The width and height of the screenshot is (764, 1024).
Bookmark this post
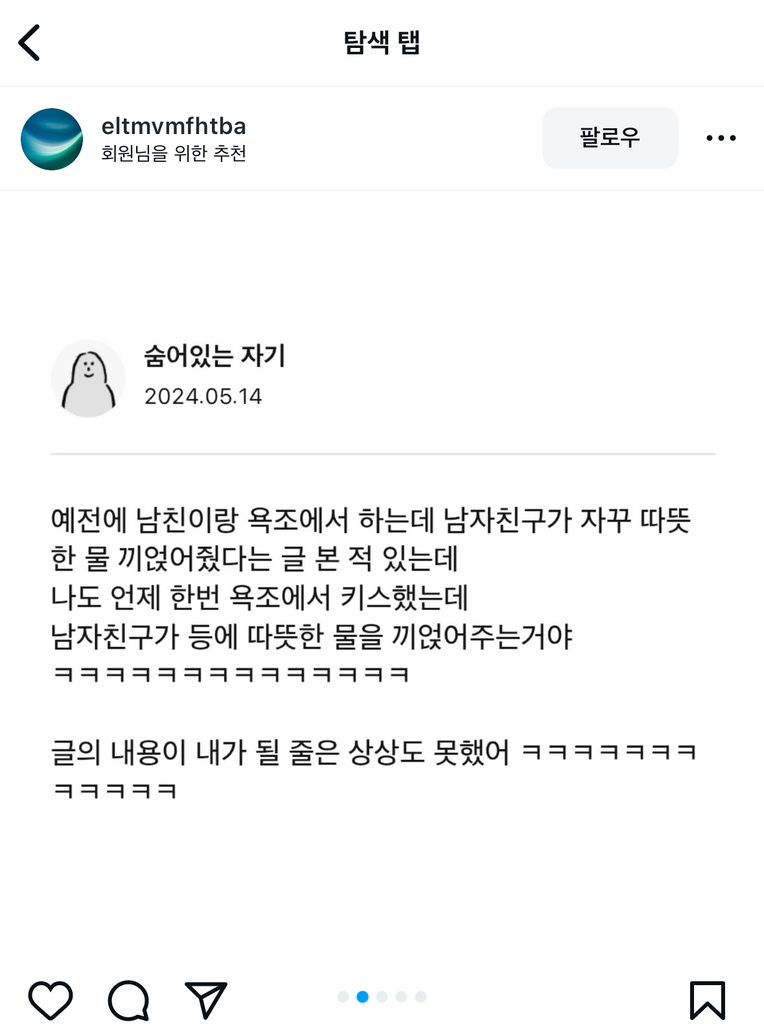point(707,999)
